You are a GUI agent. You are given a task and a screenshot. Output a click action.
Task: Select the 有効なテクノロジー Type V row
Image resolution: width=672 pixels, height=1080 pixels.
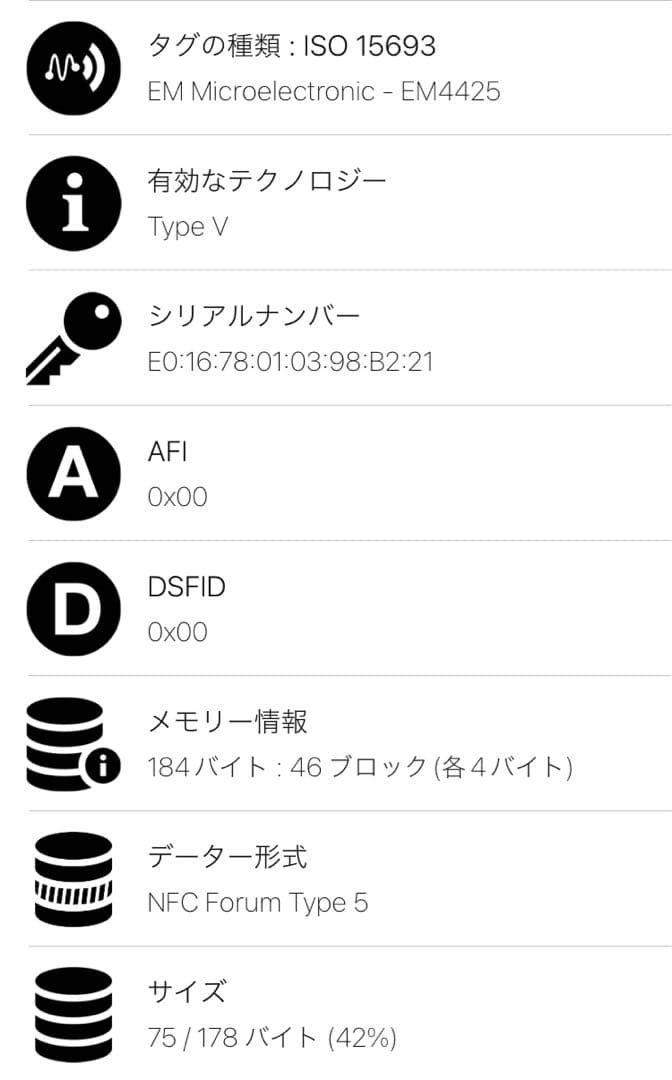tap(336, 203)
